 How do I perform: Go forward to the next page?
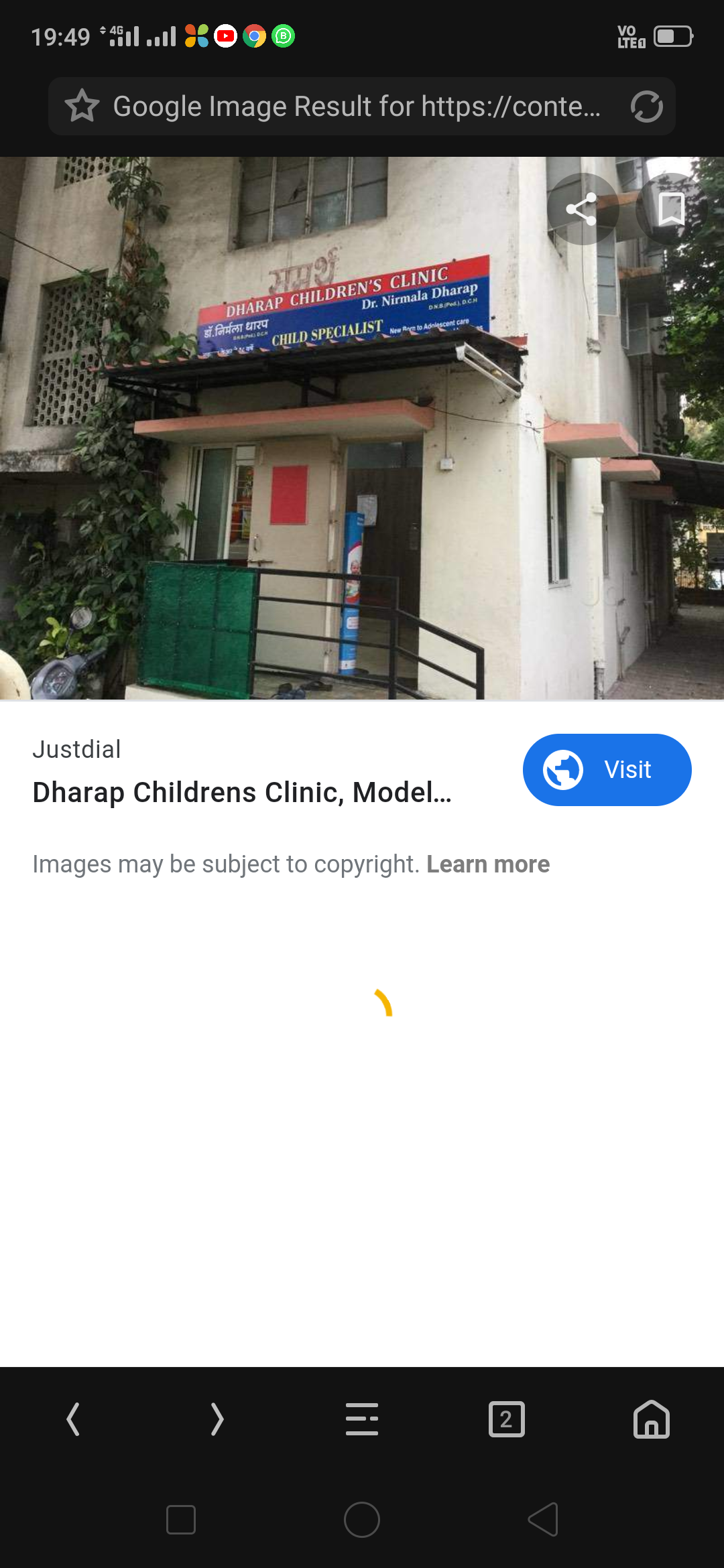tap(217, 1419)
